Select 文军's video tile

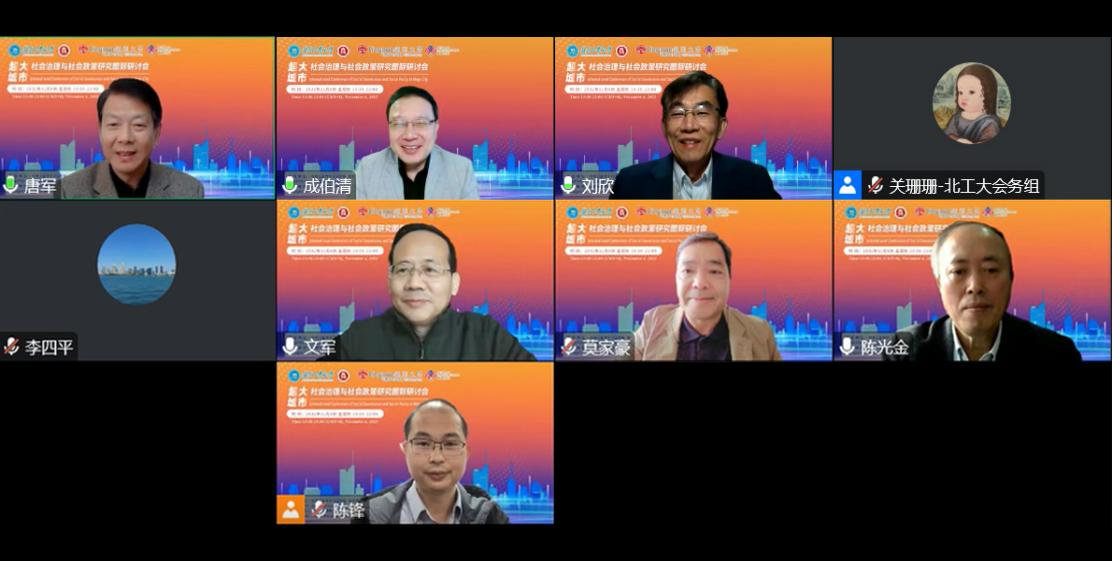coord(414,280)
